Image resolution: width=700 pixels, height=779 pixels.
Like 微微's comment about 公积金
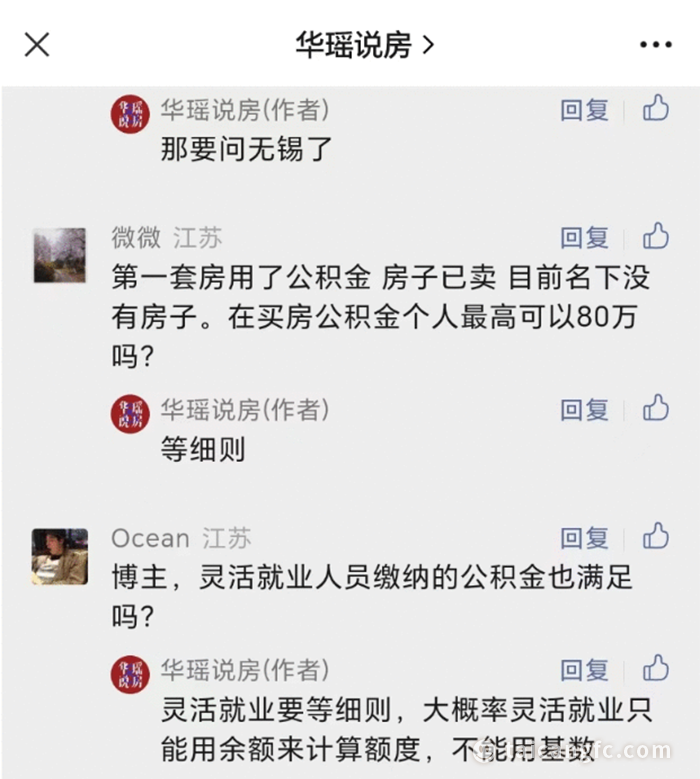pos(656,236)
